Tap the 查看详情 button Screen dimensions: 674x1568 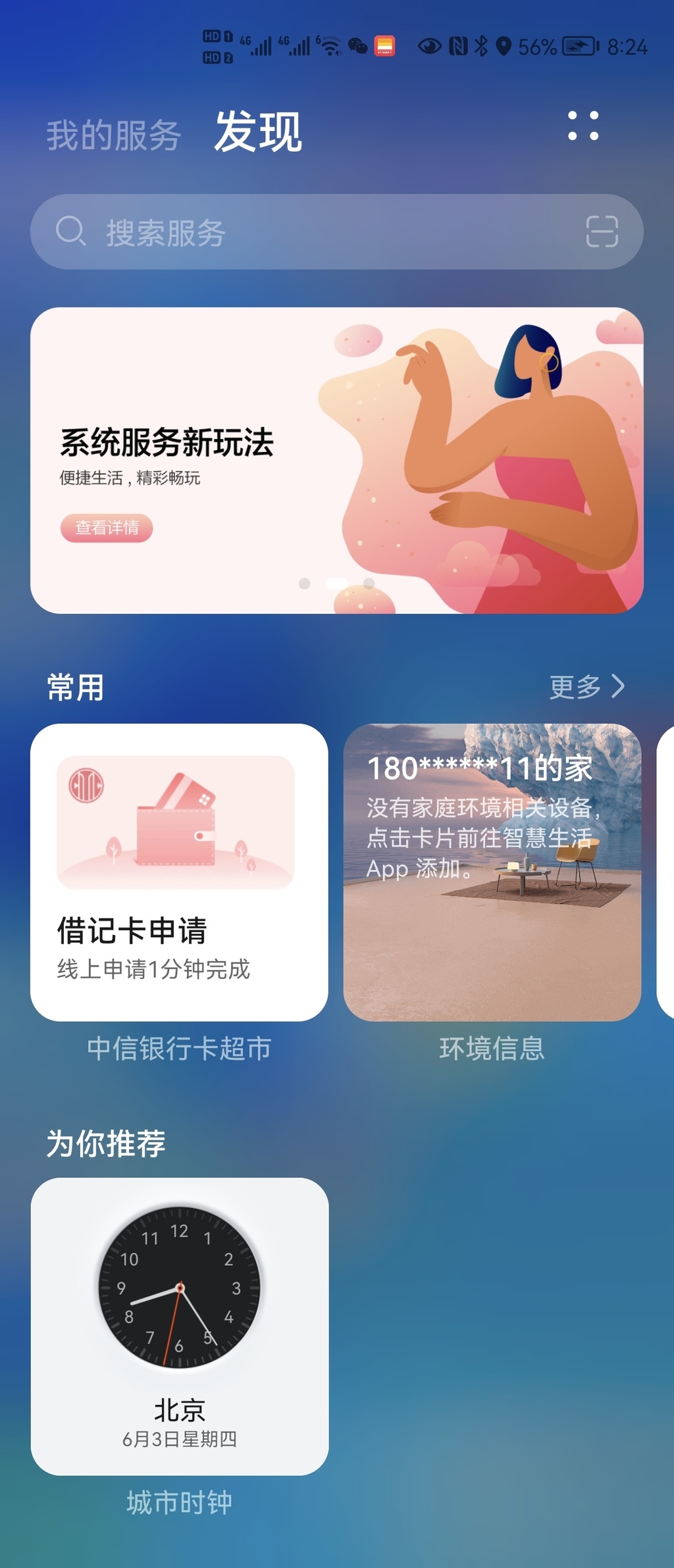click(107, 528)
